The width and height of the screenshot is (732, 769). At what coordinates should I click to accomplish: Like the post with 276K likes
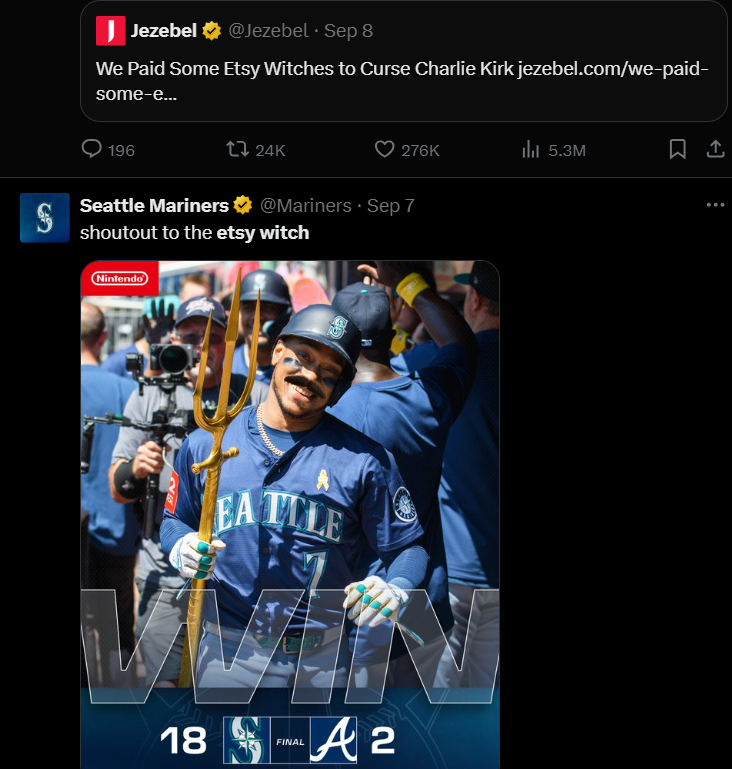pyautogui.click(x=385, y=150)
